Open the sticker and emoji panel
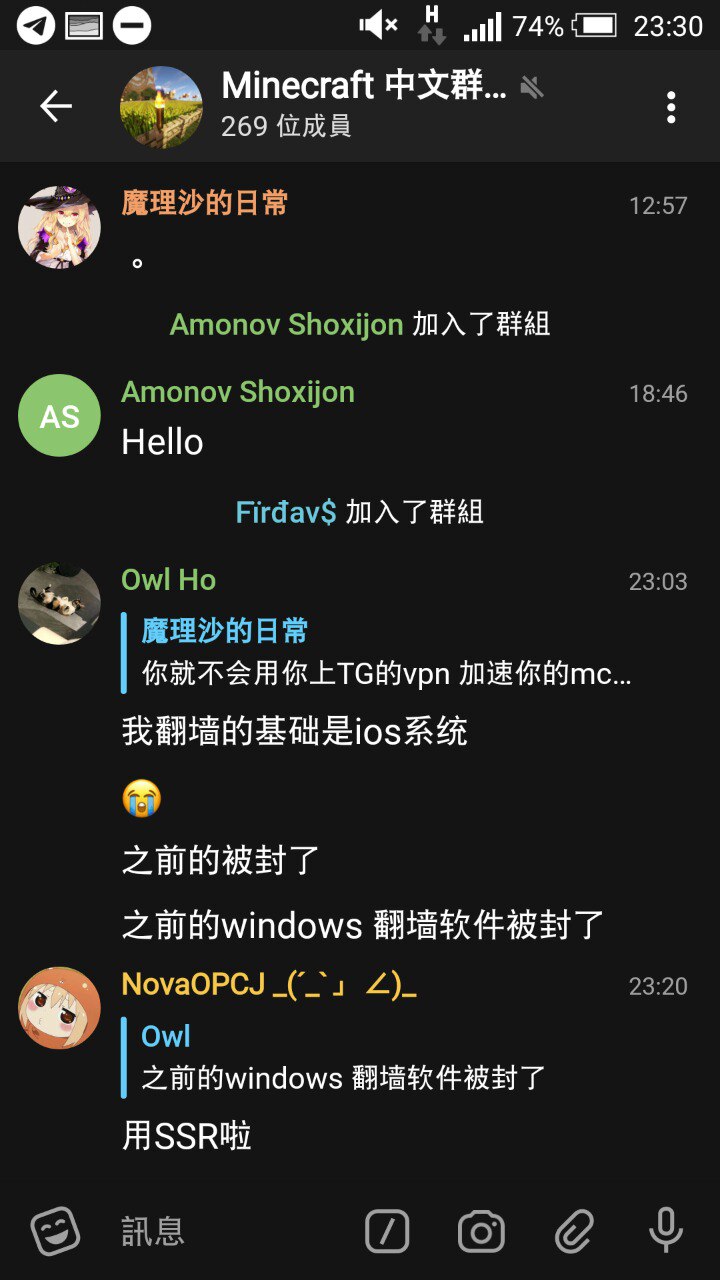 [x=55, y=1231]
